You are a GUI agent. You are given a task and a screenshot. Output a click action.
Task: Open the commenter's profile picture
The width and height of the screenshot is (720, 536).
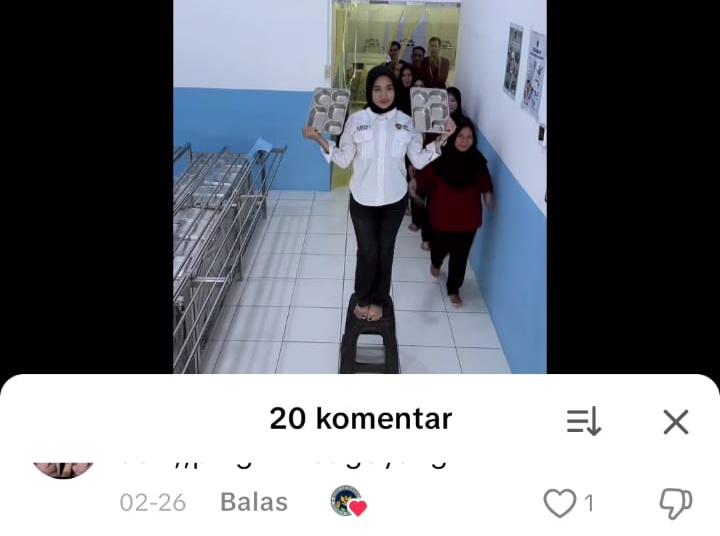[x=63, y=466]
